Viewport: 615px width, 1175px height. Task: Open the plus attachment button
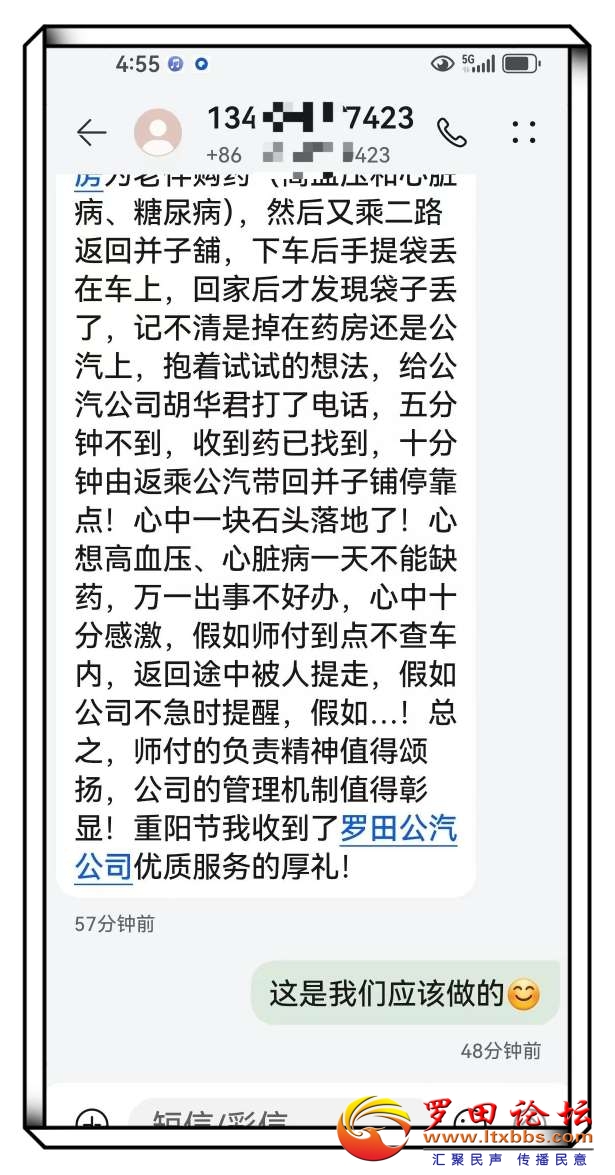92,1122
